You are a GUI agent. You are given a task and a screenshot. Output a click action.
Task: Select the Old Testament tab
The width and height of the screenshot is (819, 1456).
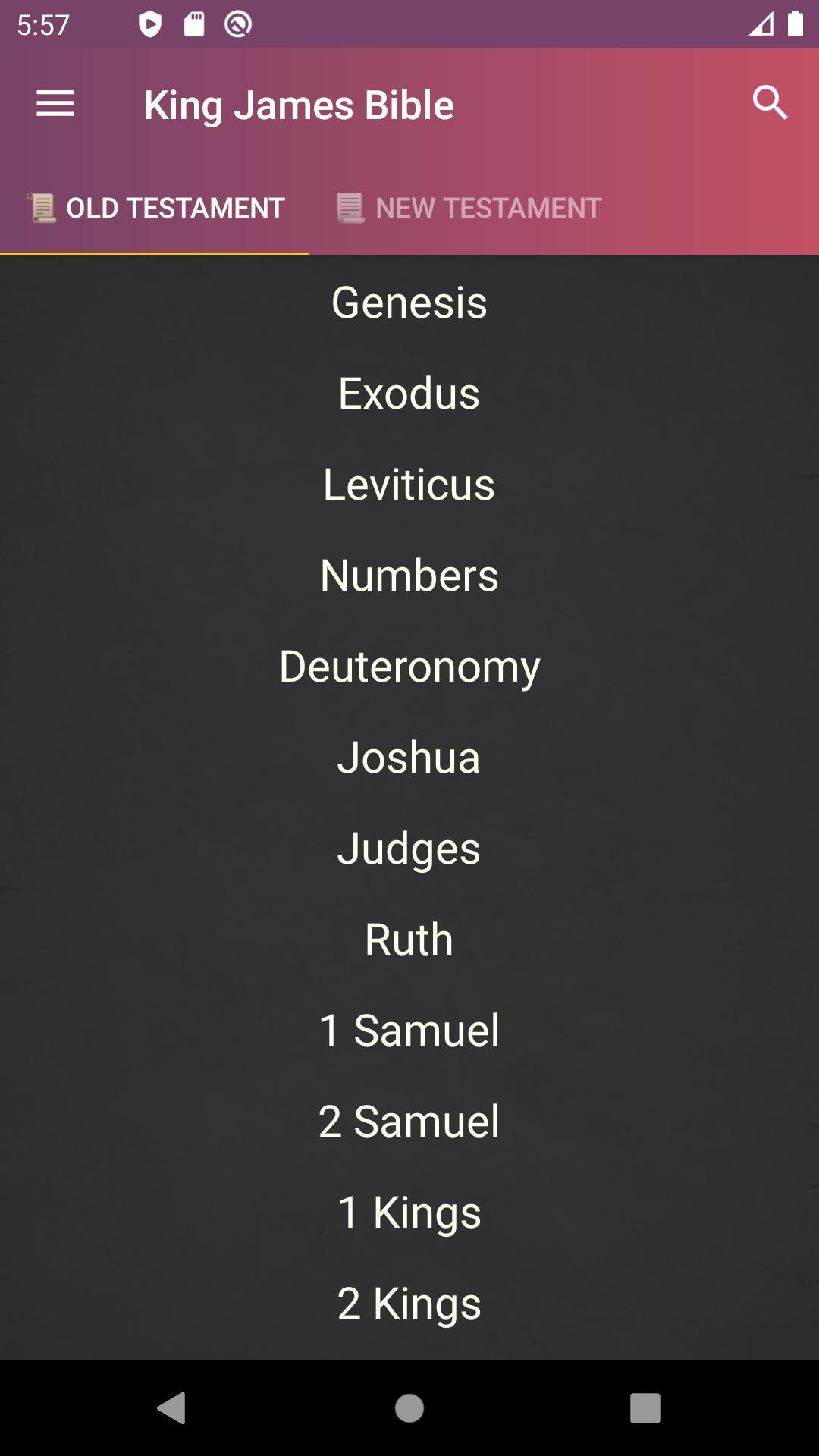pyautogui.click(x=155, y=208)
